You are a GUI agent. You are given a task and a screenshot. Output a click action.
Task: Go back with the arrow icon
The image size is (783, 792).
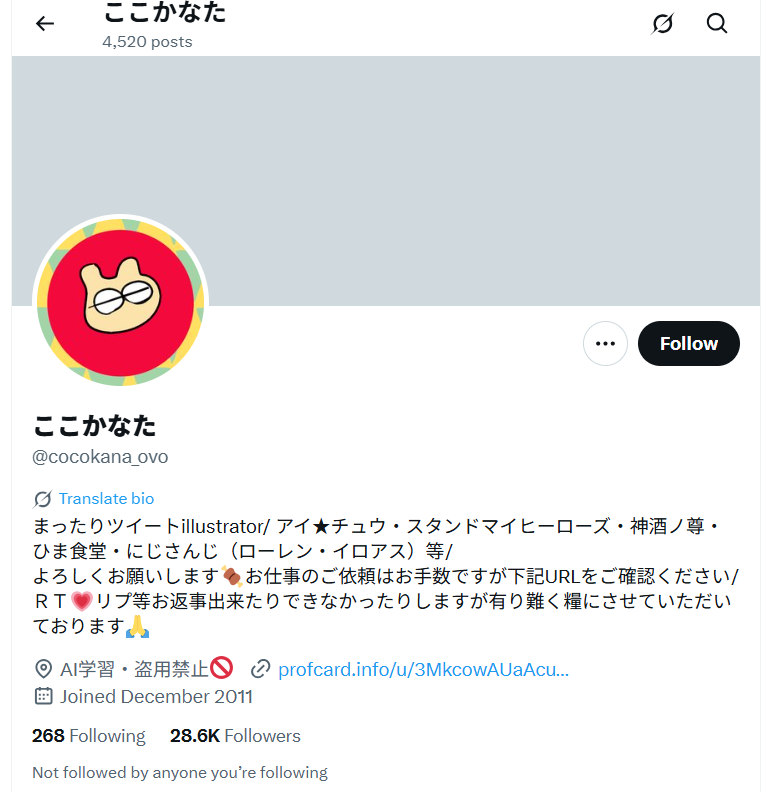(x=45, y=23)
